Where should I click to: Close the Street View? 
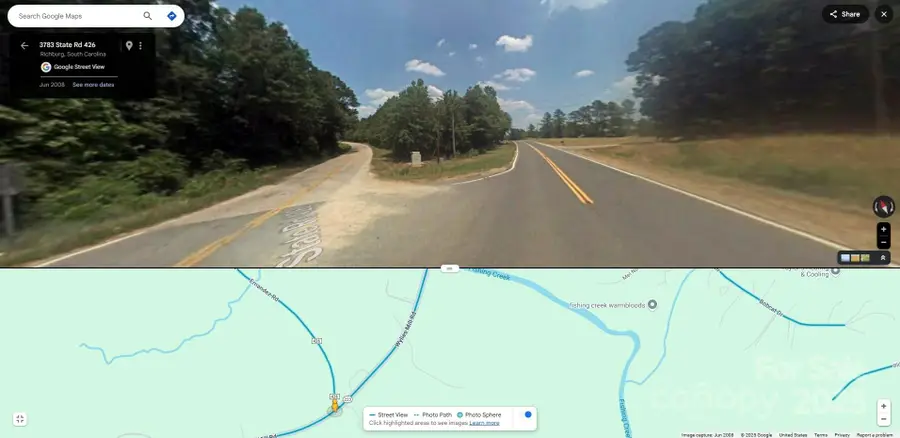[x=884, y=14]
